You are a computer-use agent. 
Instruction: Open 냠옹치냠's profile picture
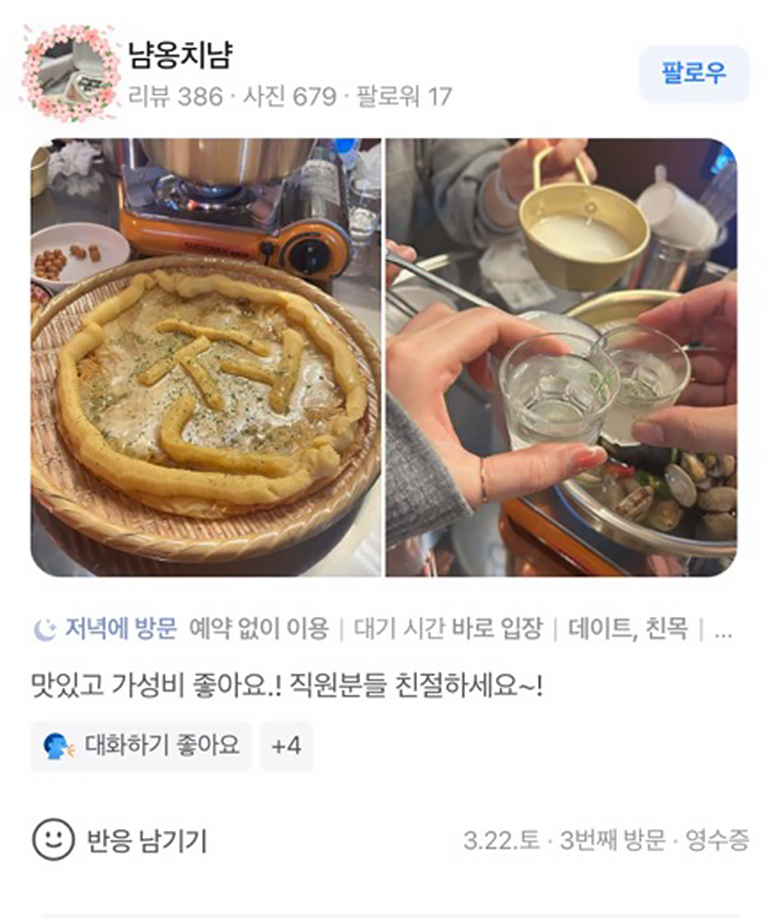(x=71, y=73)
